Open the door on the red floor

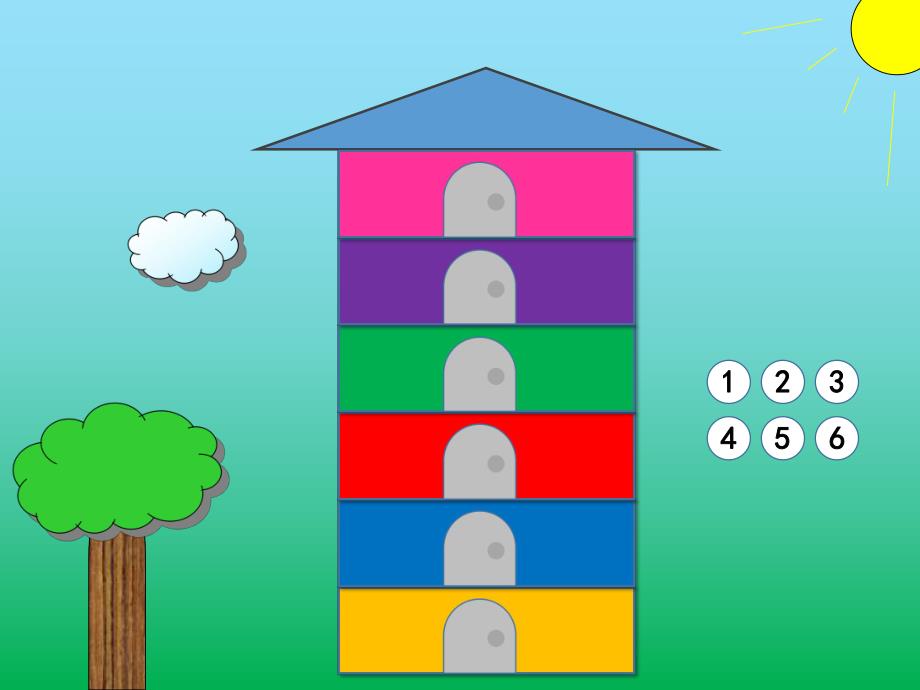point(479,463)
